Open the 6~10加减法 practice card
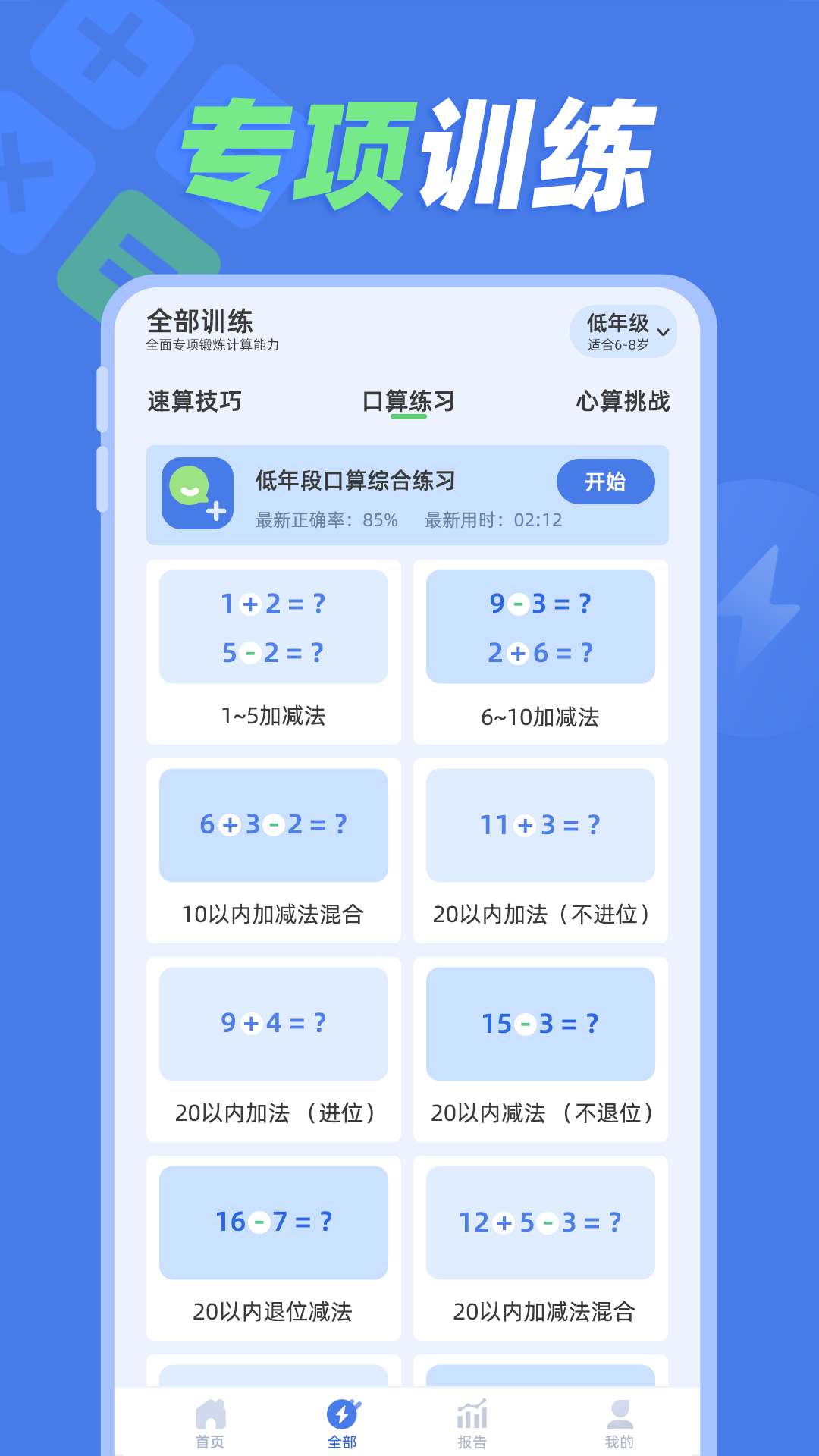819x1456 pixels. click(x=540, y=651)
